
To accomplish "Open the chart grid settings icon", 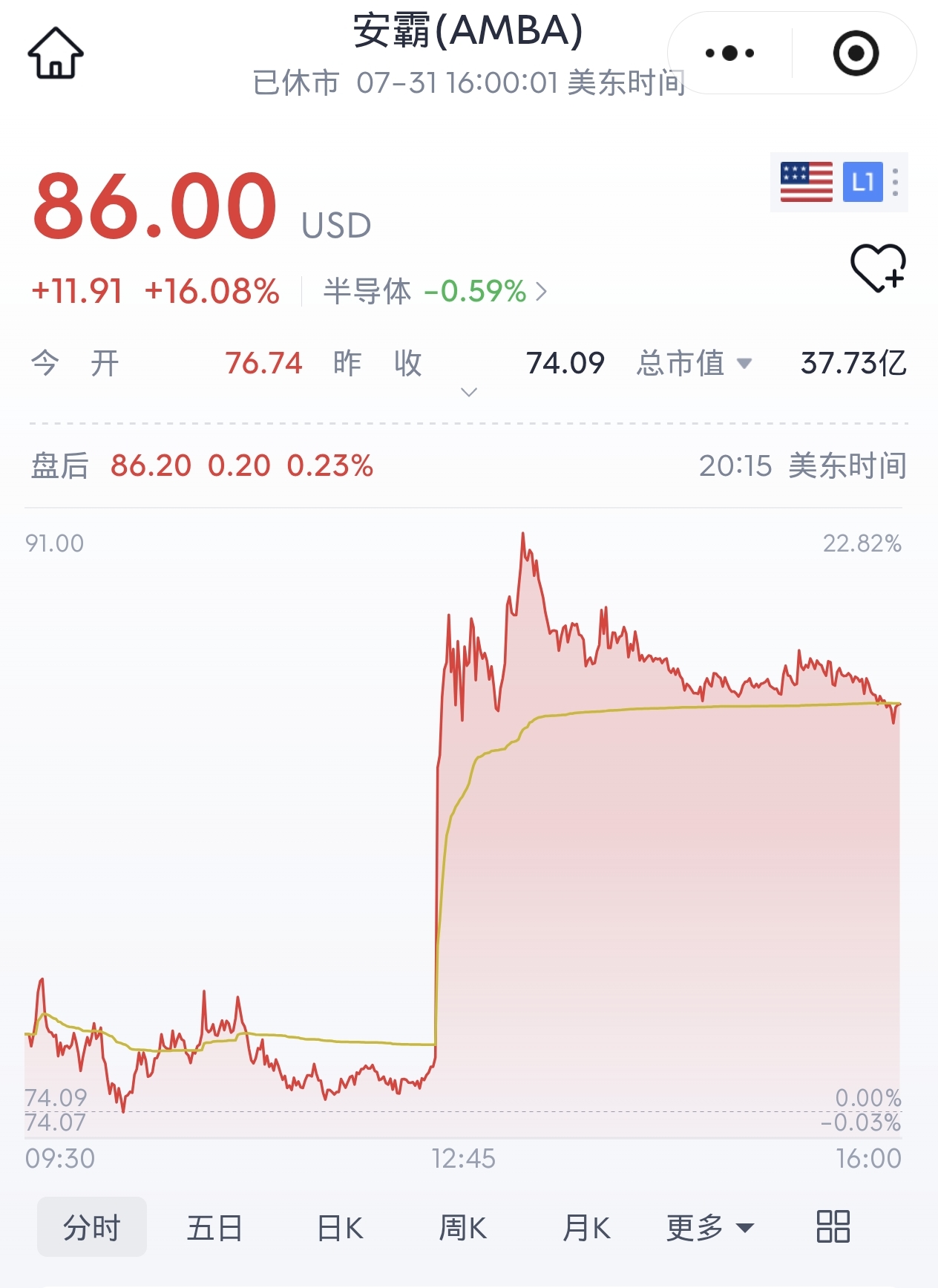I will coord(833,1226).
